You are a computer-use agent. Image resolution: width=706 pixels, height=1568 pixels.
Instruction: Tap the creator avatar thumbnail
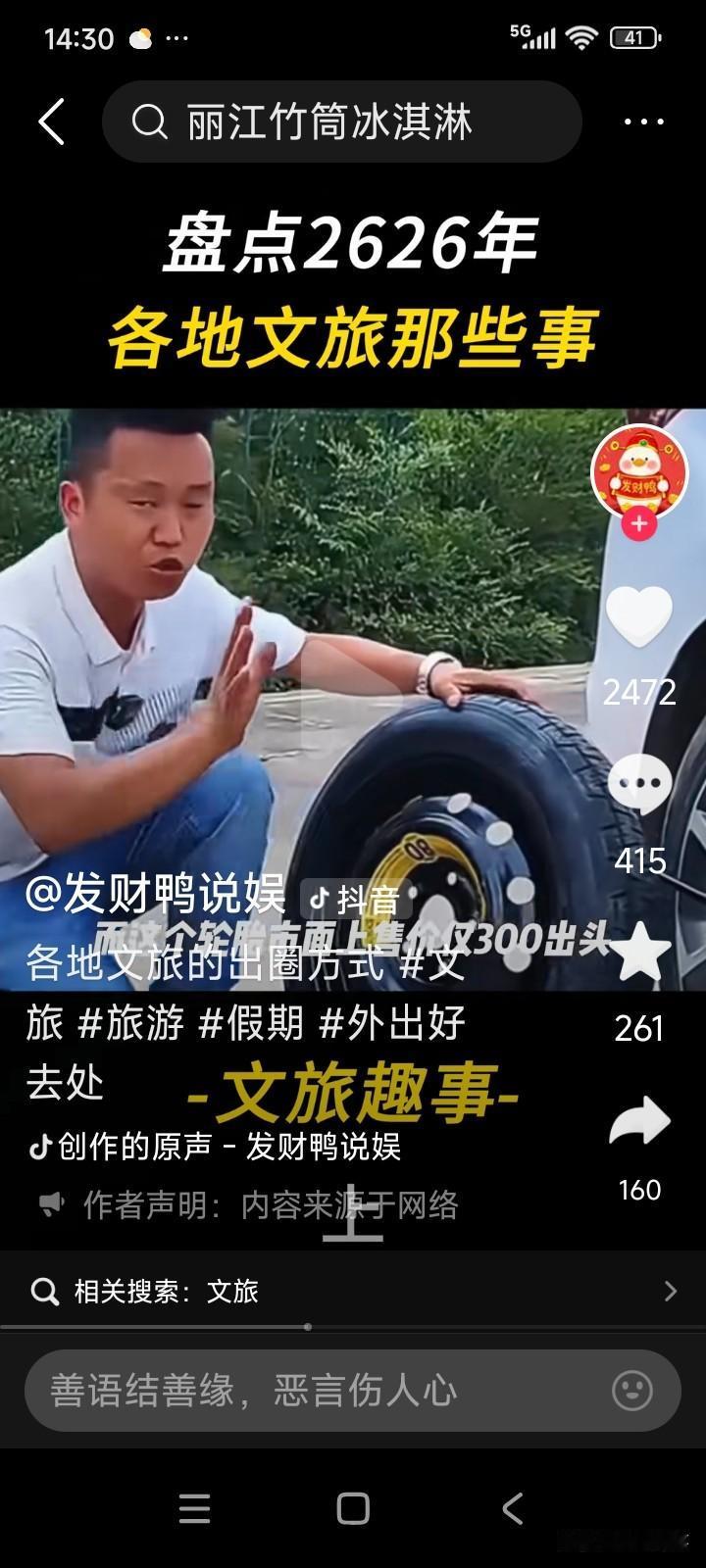(x=640, y=473)
